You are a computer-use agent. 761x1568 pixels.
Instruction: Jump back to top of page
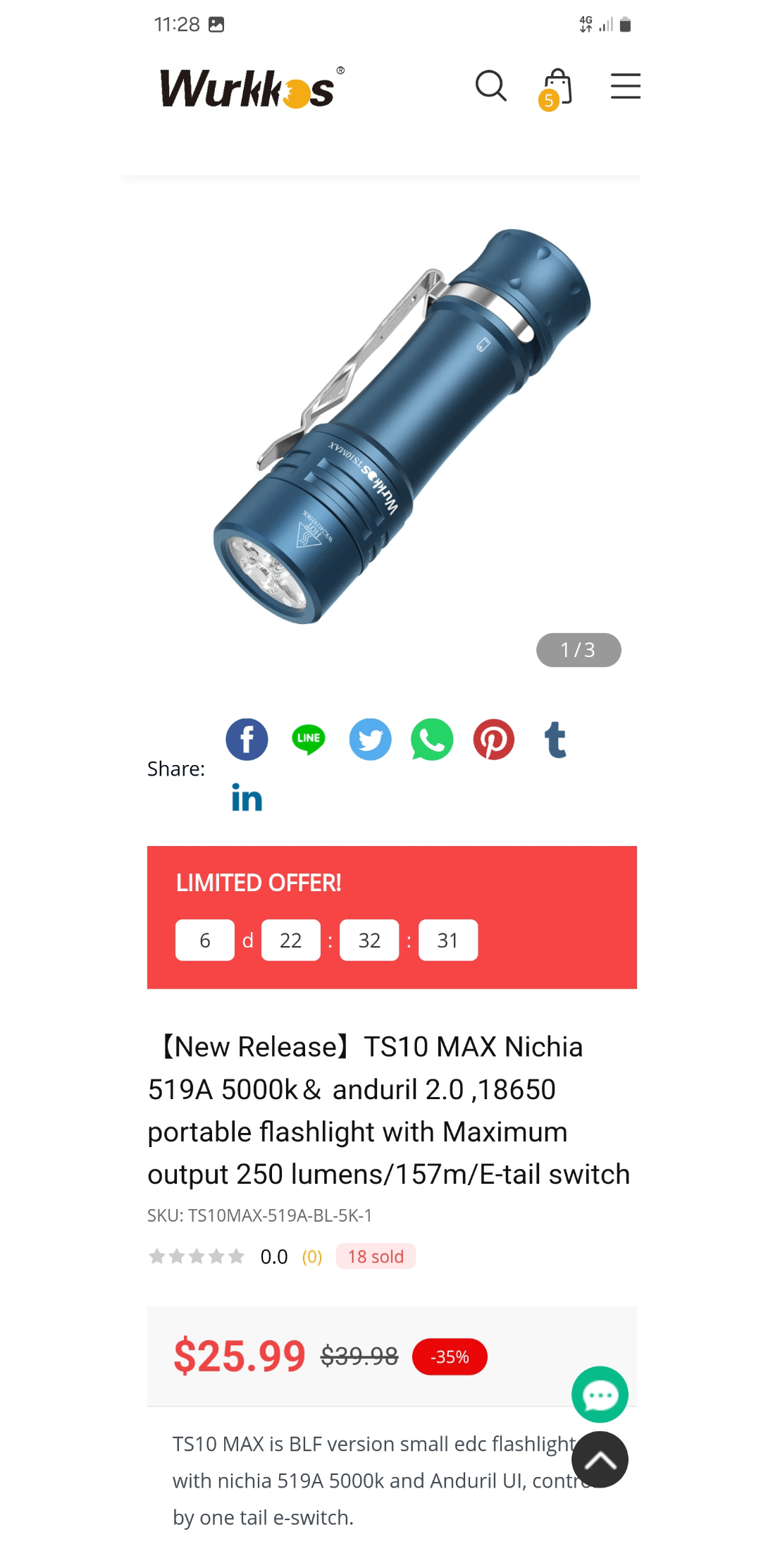(x=600, y=1459)
